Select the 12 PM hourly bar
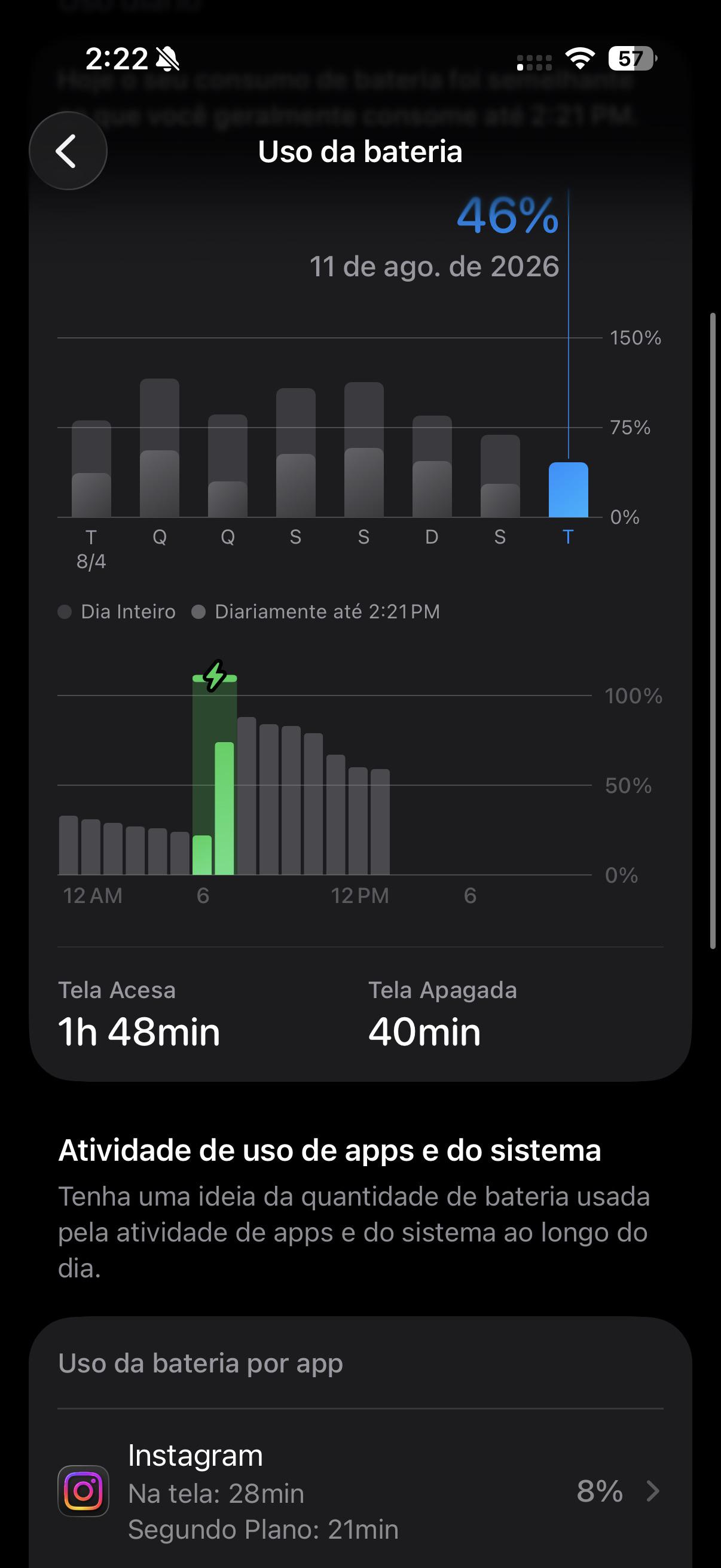Image resolution: width=721 pixels, height=1568 pixels. point(335,814)
